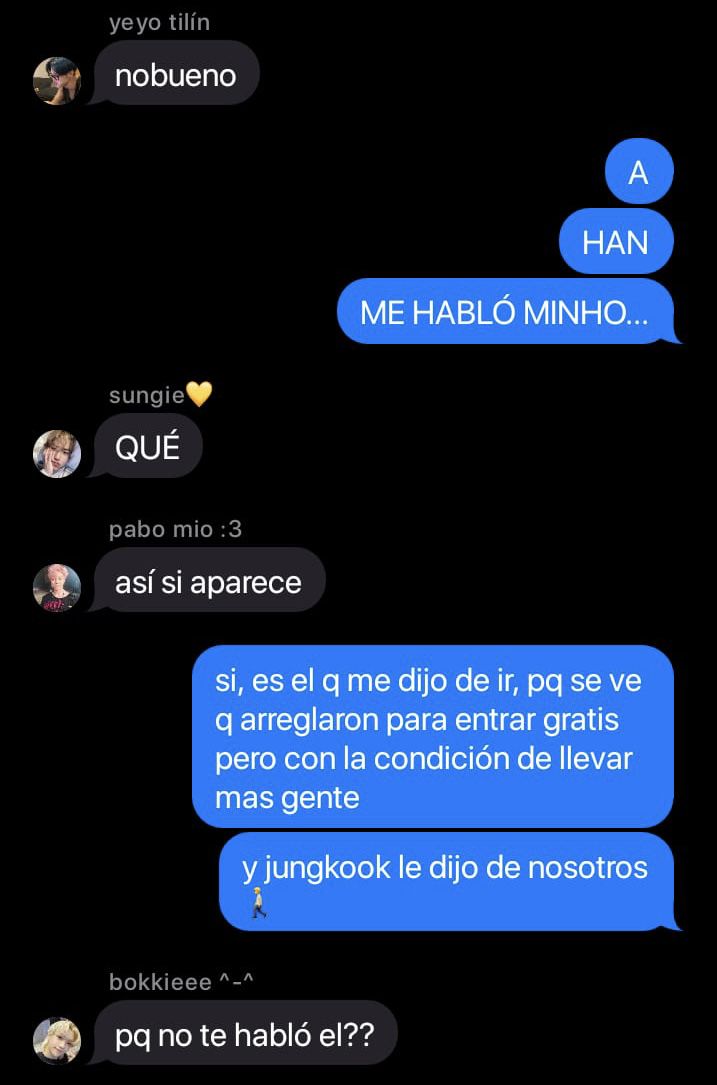Open yeyo tilín's profile picture
This screenshot has width=717, height=1085.
[57, 80]
